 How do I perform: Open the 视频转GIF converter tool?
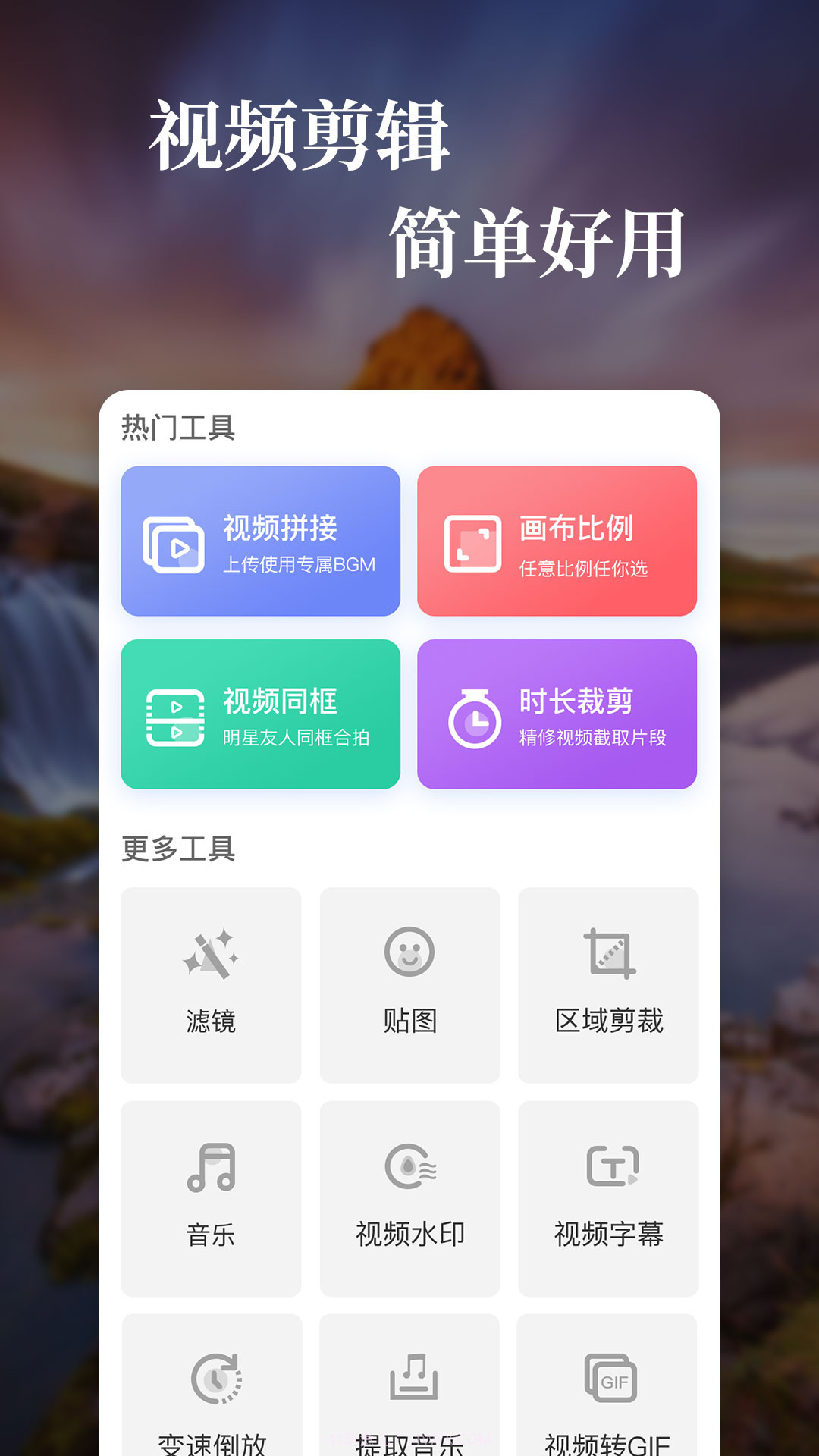(608, 1403)
